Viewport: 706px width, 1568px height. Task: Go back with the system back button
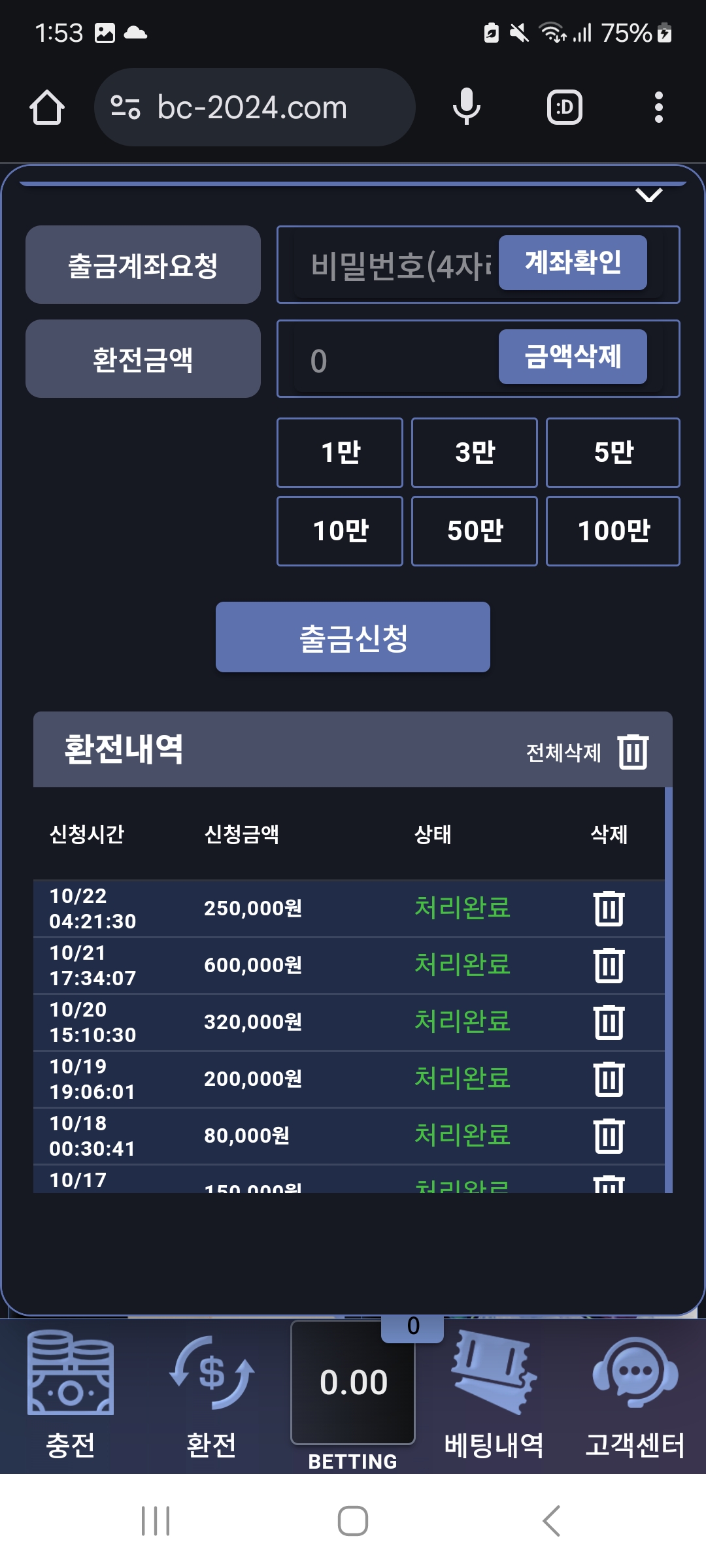(x=551, y=1521)
